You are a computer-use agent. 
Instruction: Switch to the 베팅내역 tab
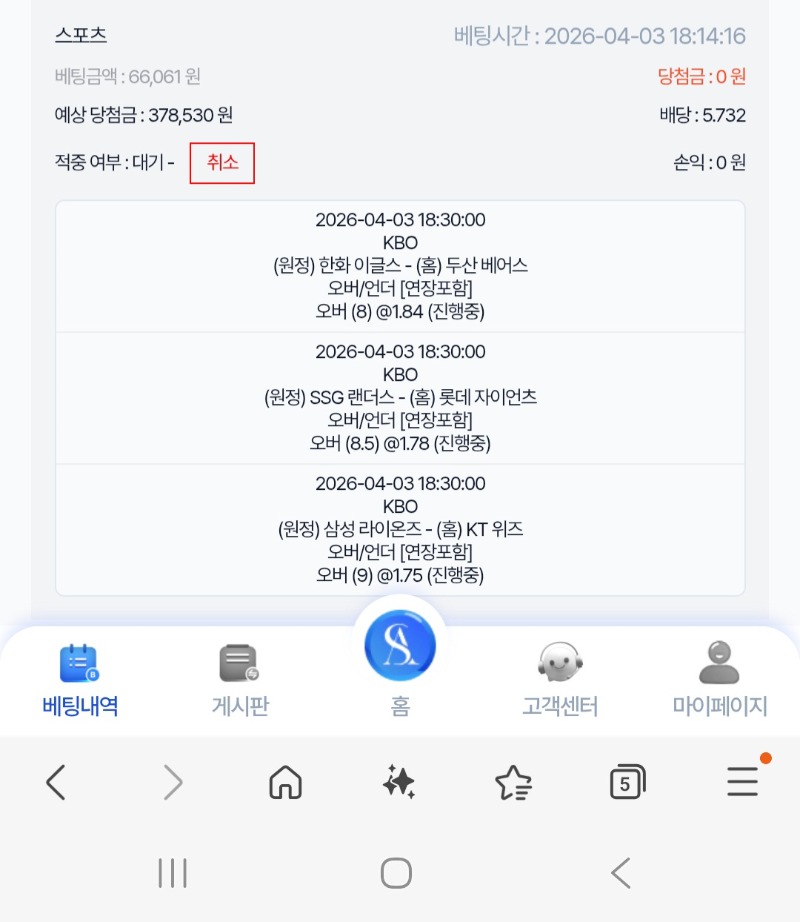(80, 680)
